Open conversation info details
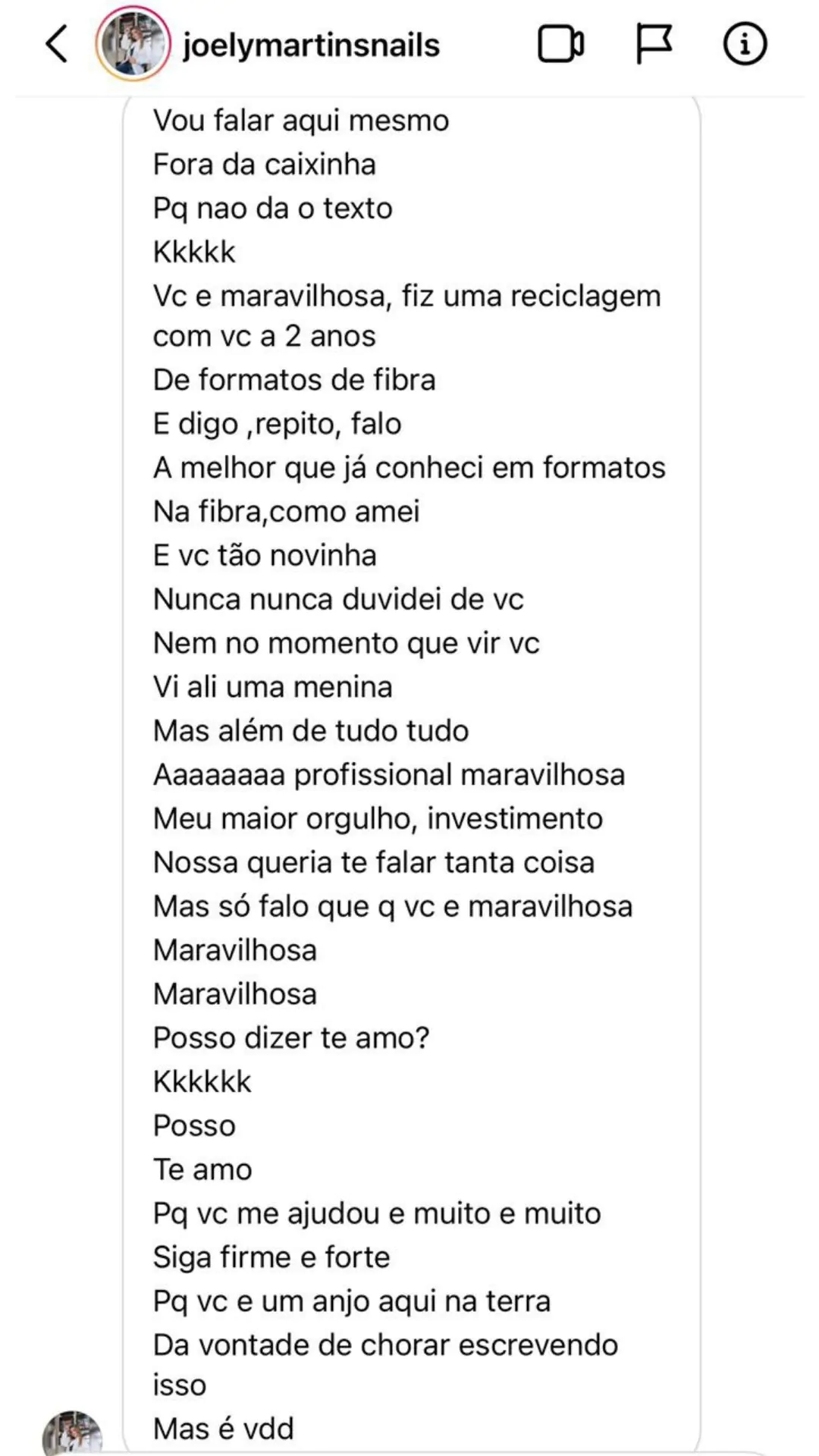 [745, 44]
